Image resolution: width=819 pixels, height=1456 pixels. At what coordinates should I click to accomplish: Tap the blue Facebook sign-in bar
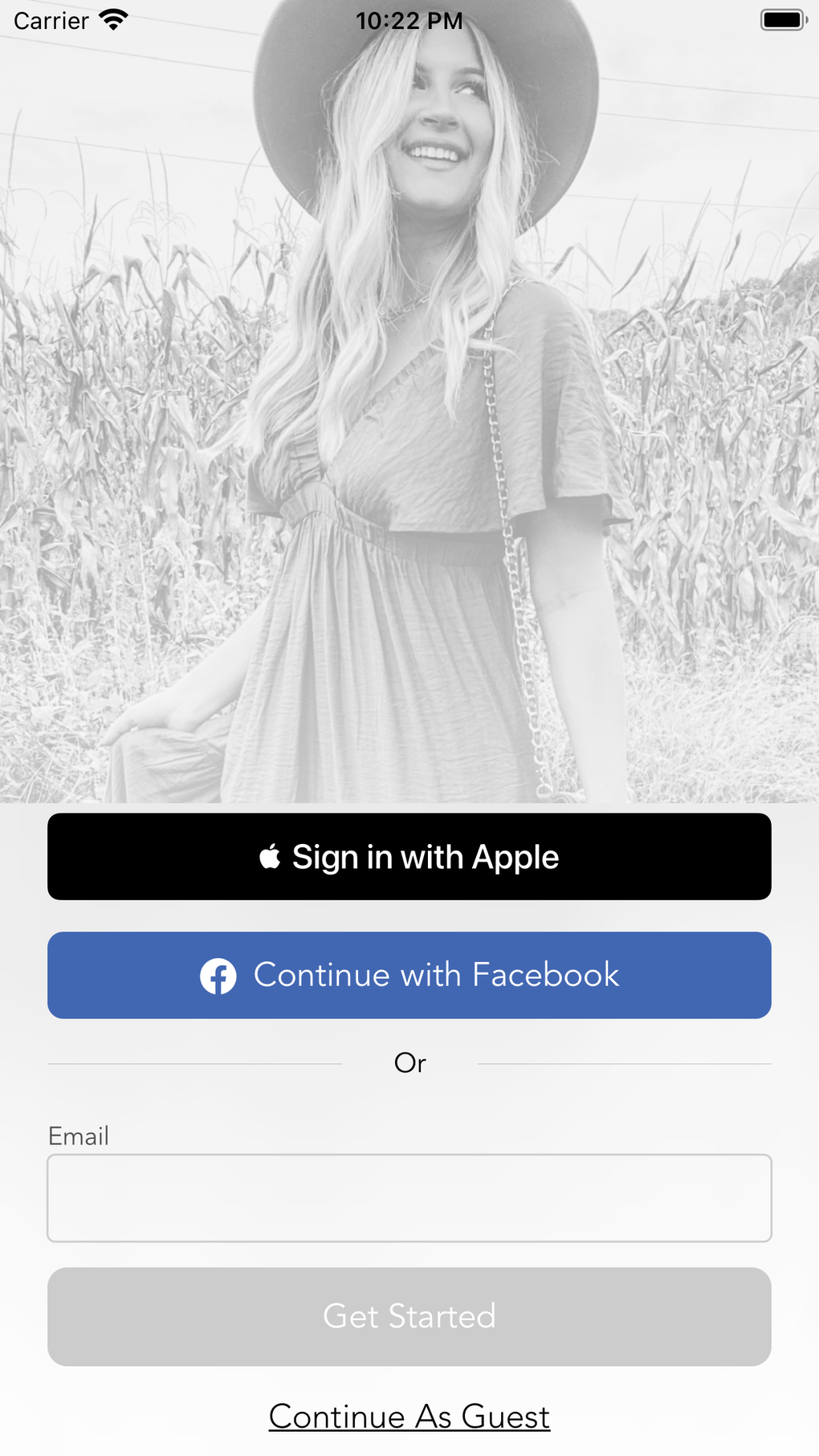(409, 975)
